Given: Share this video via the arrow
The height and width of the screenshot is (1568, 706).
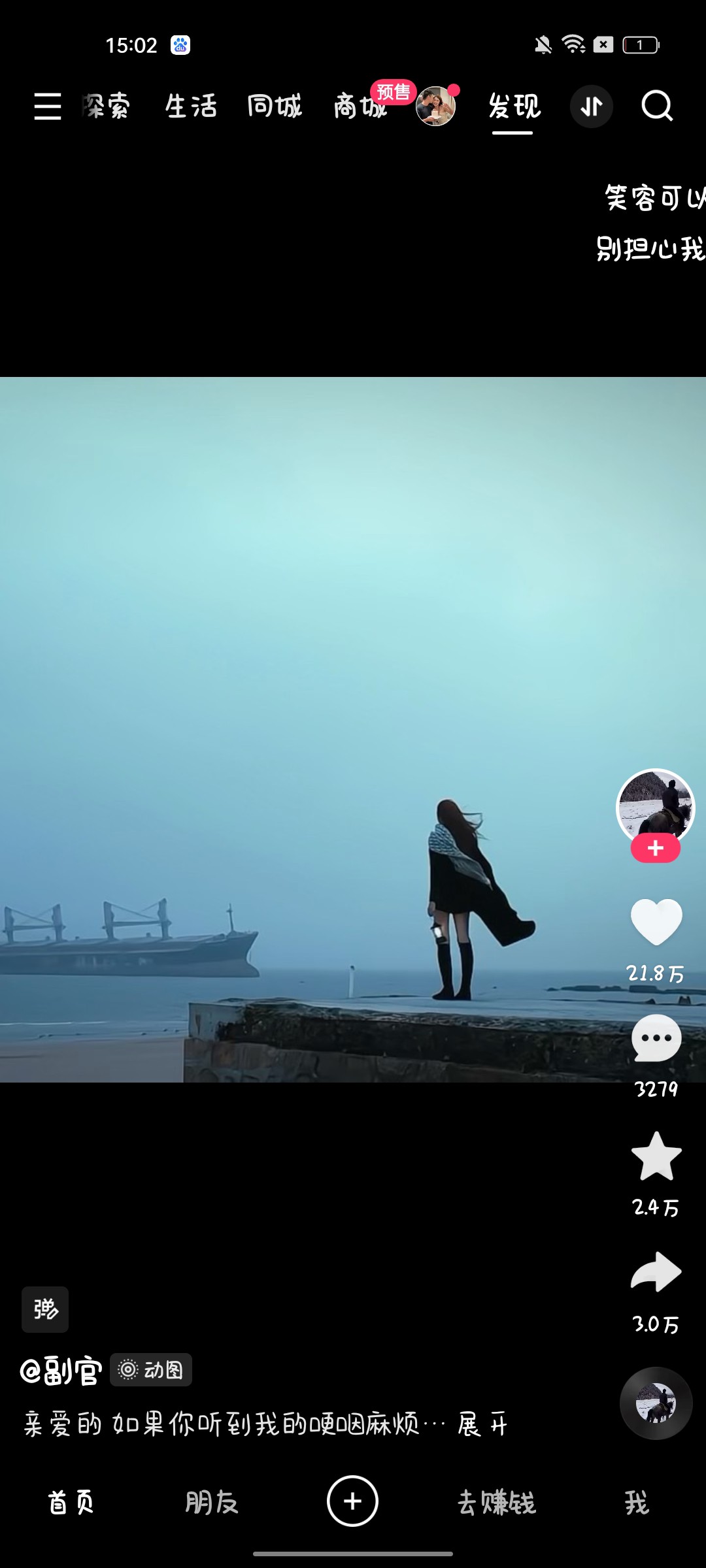Looking at the screenshot, I should coord(656,1272).
